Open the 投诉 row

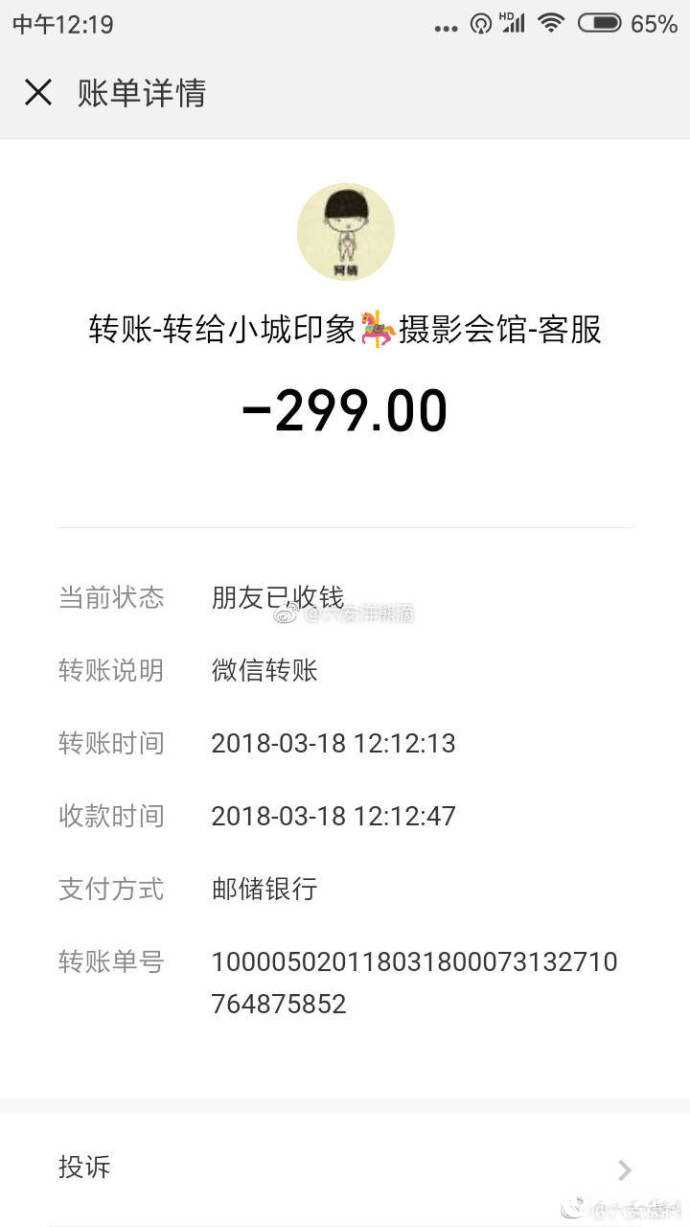(345, 1167)
